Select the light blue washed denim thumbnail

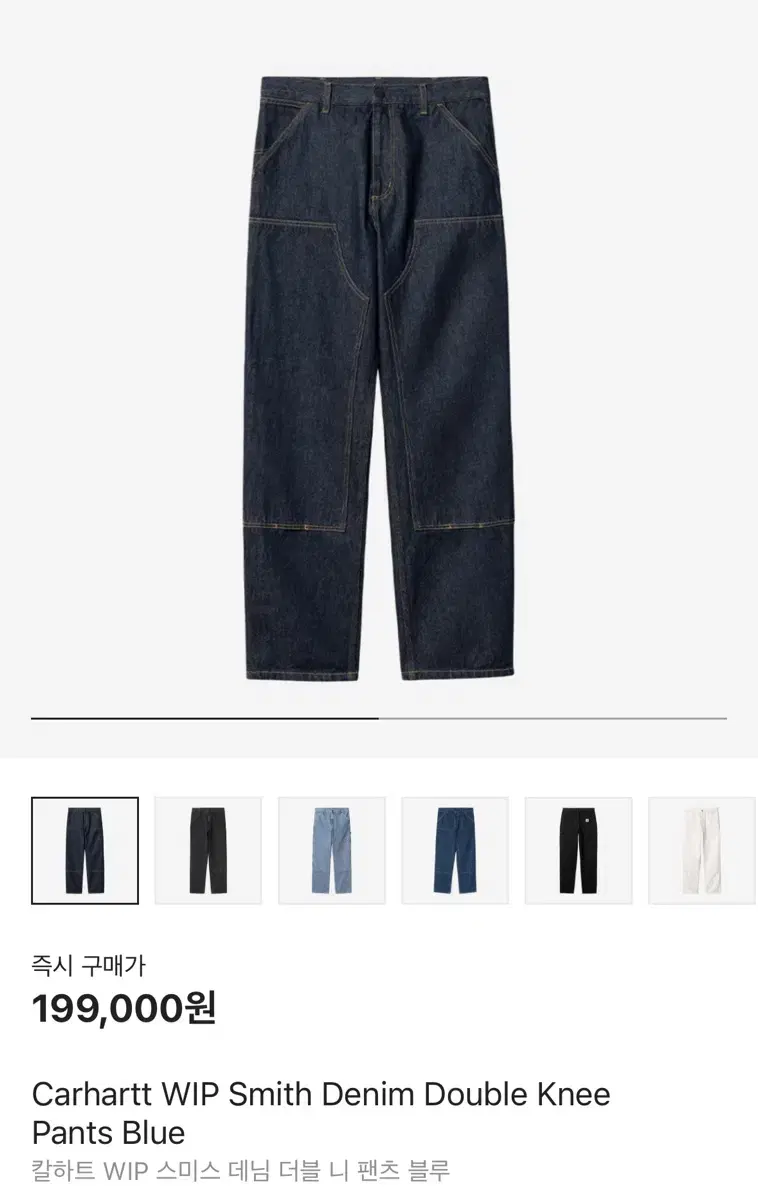331,849
